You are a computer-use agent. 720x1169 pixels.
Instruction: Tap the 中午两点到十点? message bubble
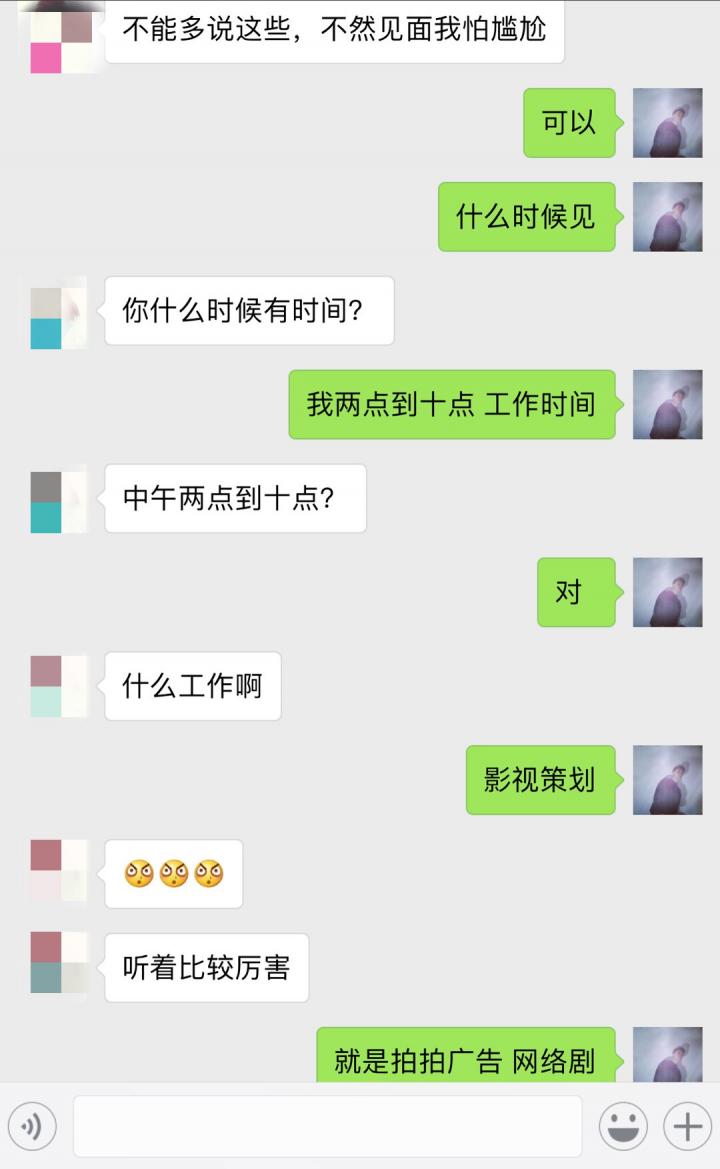[x=235, y=499]
